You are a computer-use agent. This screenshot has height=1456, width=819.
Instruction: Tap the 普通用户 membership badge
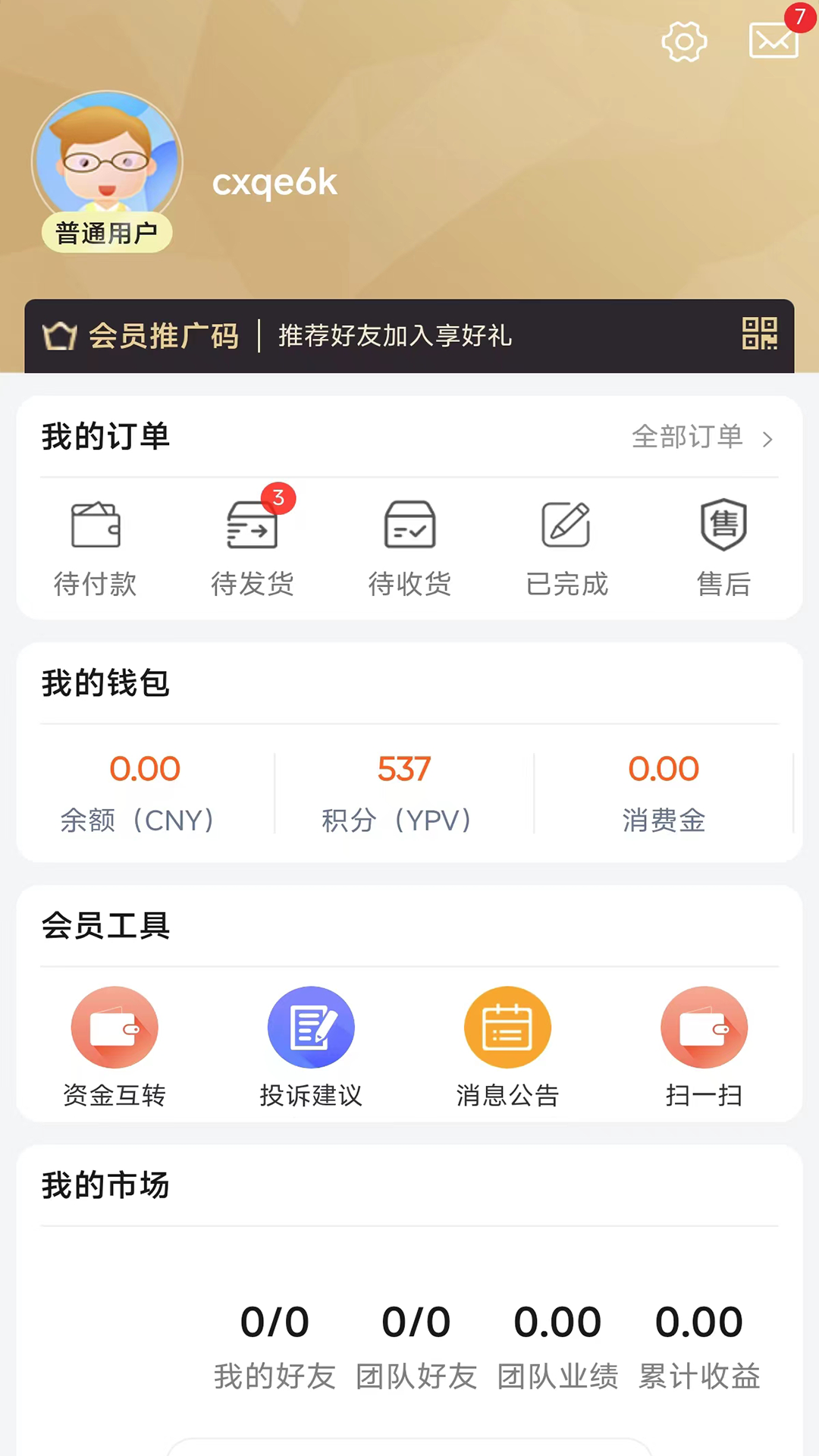pyautogui.click(x=106, y=232)
